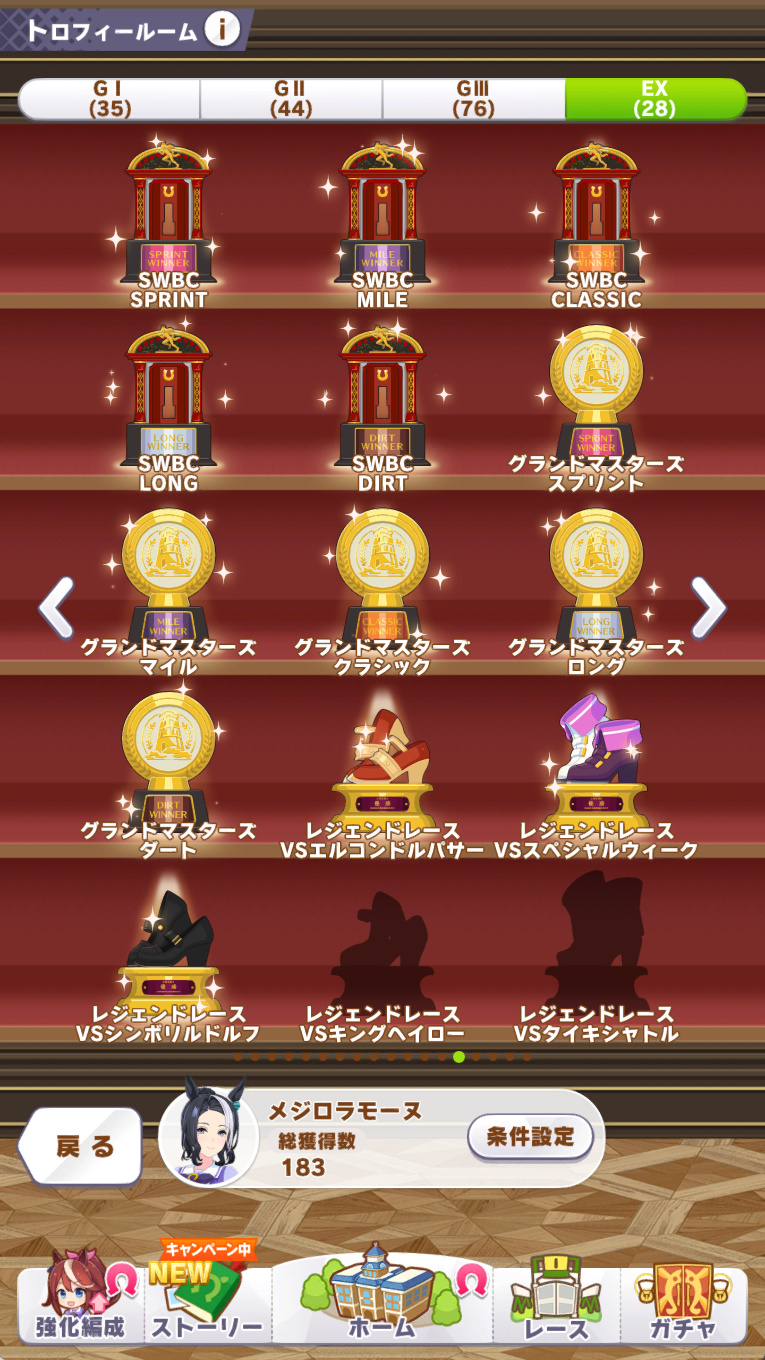This screenshot has height=1360, width=765.
Task: Open 条件設定 condition settings
Action: (x=530, y=1136)
